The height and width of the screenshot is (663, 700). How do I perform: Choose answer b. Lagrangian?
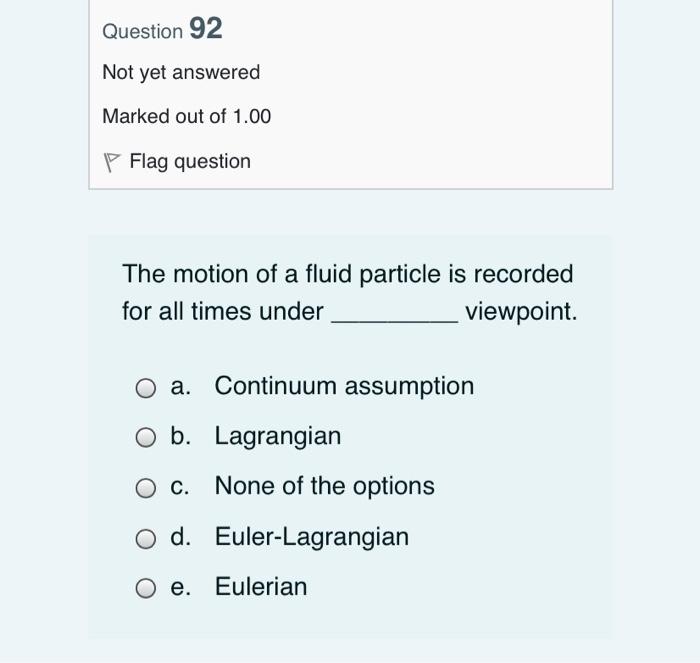tap(148, 438)
